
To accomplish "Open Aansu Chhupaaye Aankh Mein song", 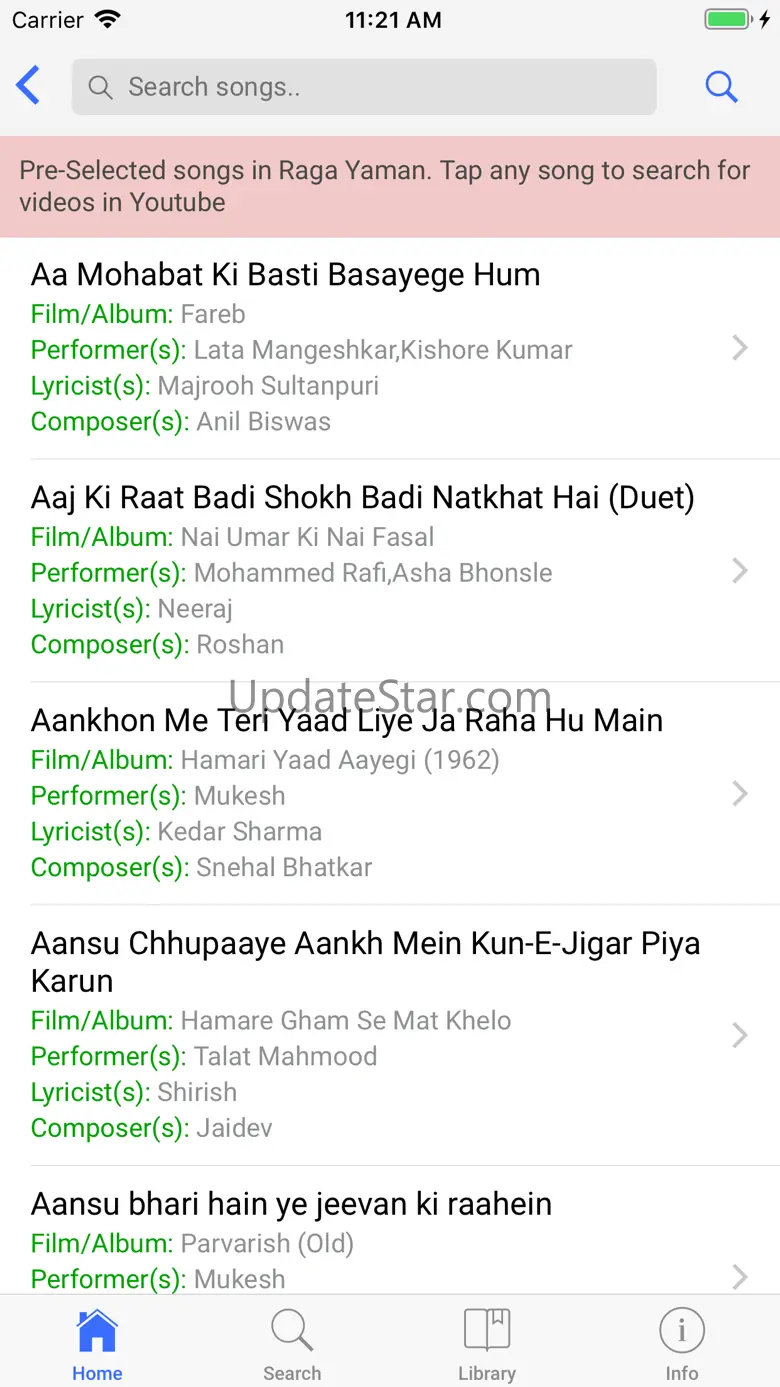I will pyautogui.click(x=390, y=1034).
